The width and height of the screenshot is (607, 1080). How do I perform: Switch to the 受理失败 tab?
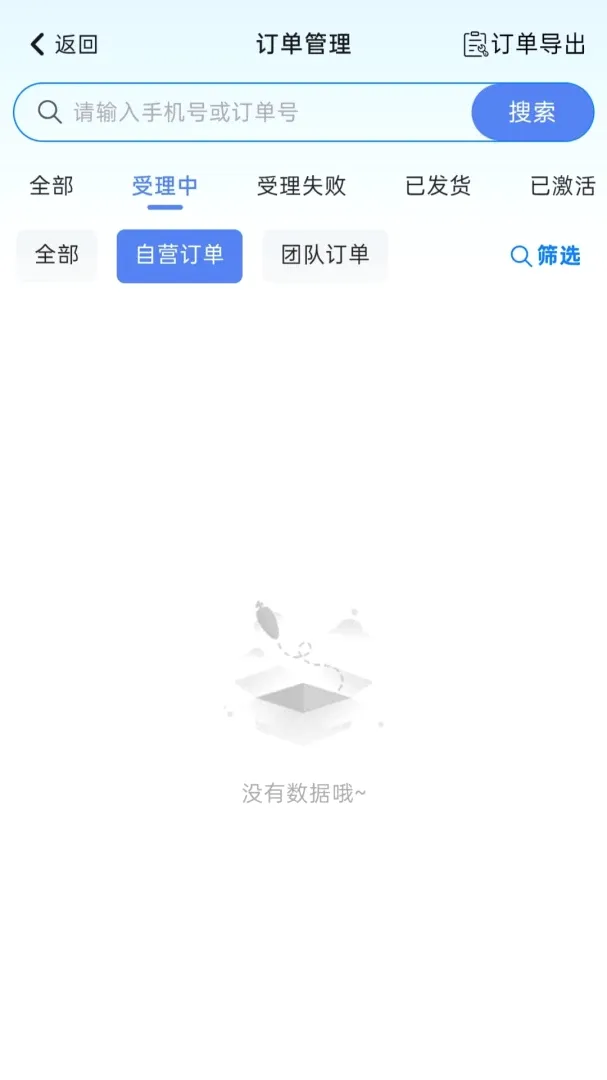point(301,186)
